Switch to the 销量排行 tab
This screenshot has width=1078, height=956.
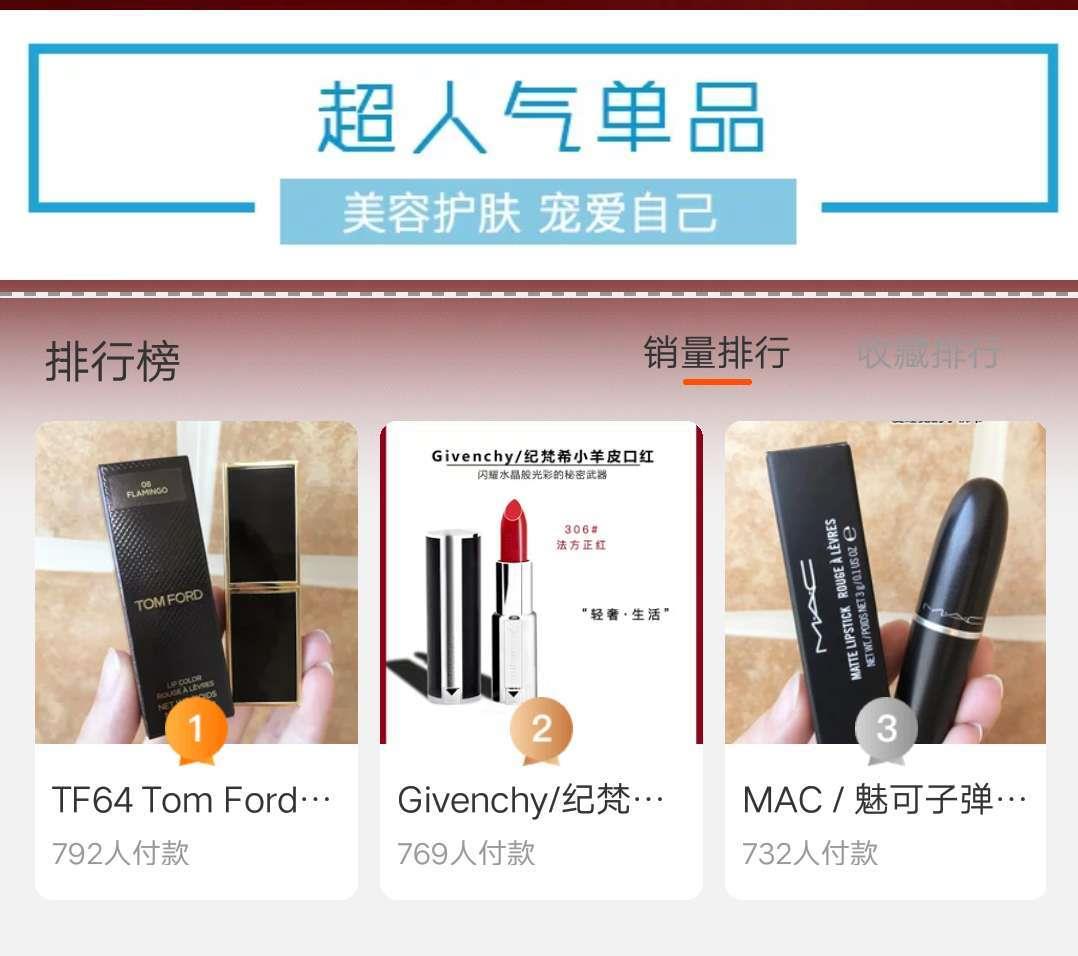click(x=716, y=354)
